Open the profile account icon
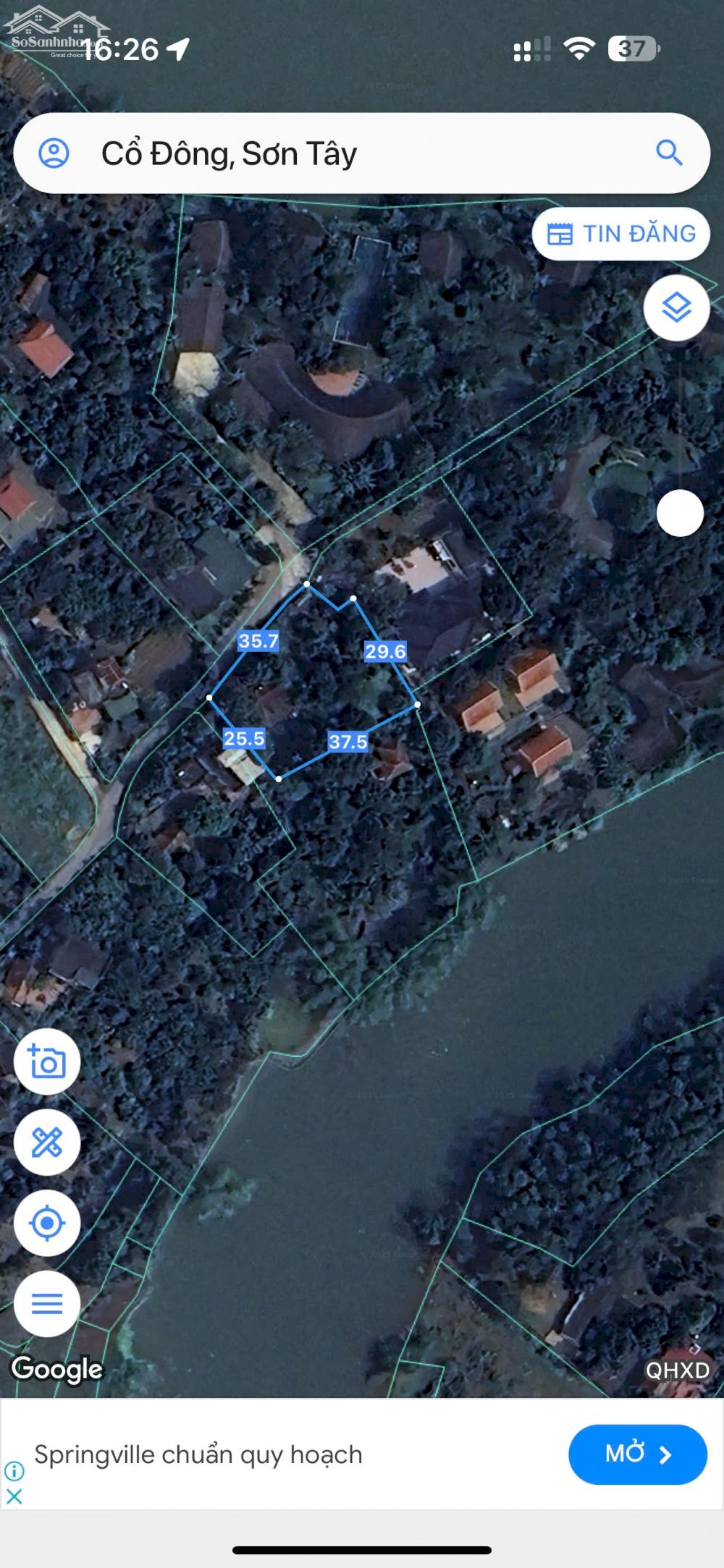Viewport: 724px width, 1568px height. 54,153
